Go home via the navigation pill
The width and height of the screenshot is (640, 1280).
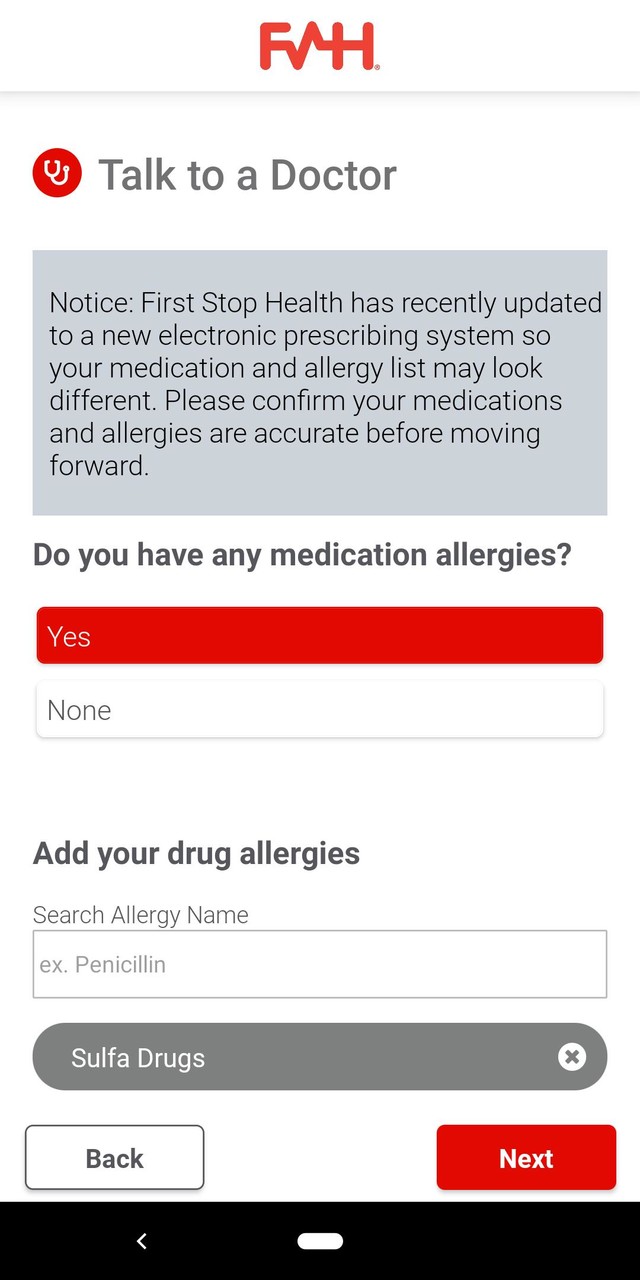tap(320, 1241)
